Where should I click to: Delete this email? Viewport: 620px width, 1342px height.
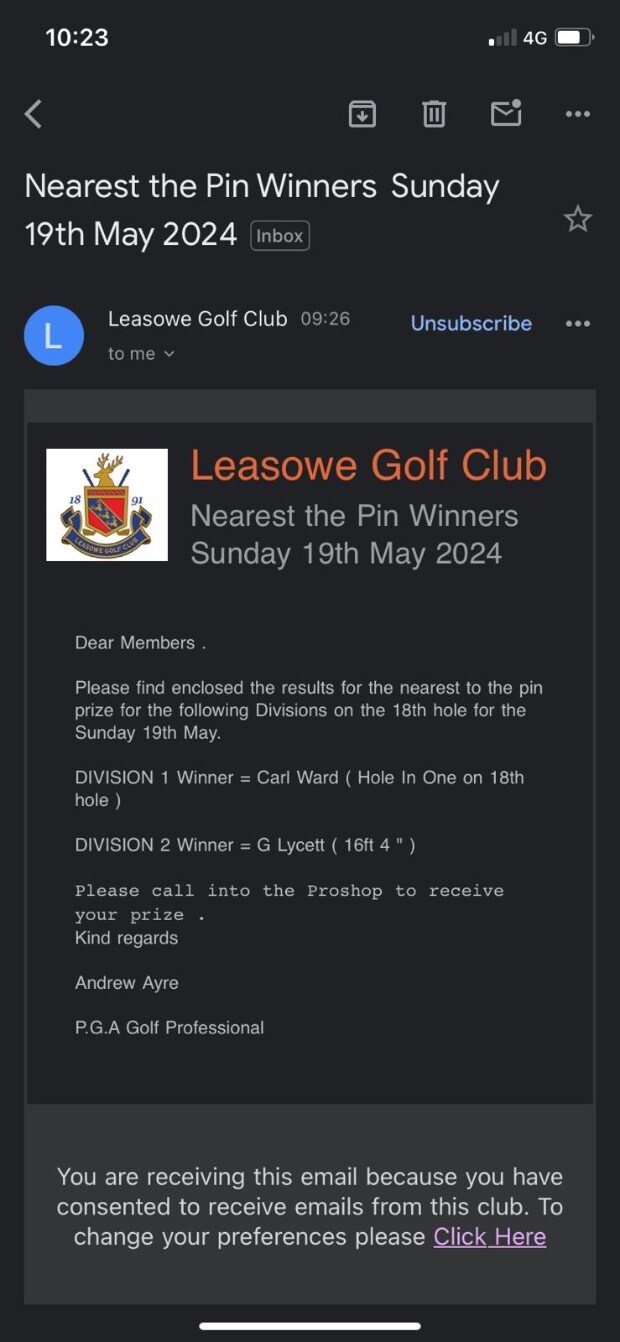tap(433, 114)
